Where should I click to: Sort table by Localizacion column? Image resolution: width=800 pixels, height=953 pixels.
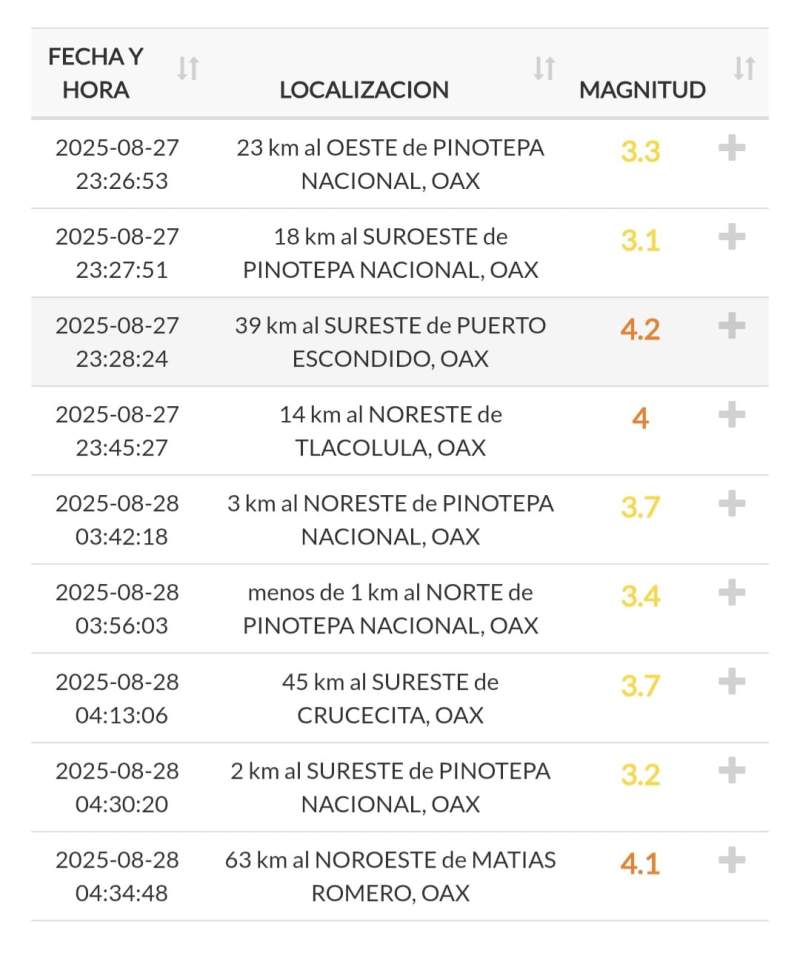click(543, 69)
